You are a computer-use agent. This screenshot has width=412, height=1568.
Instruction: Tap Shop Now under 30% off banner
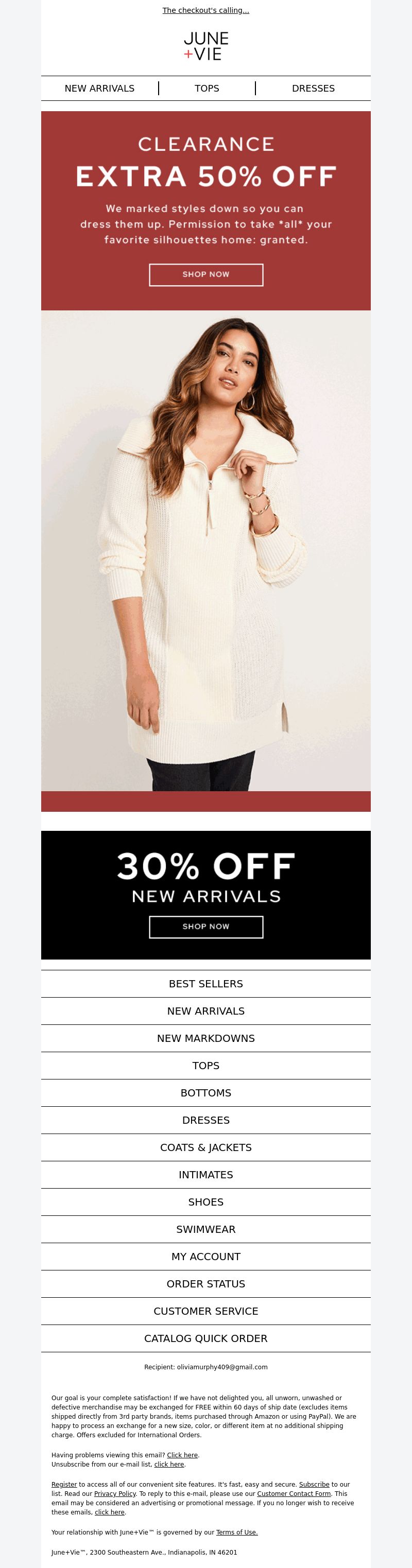coord(205,927)
